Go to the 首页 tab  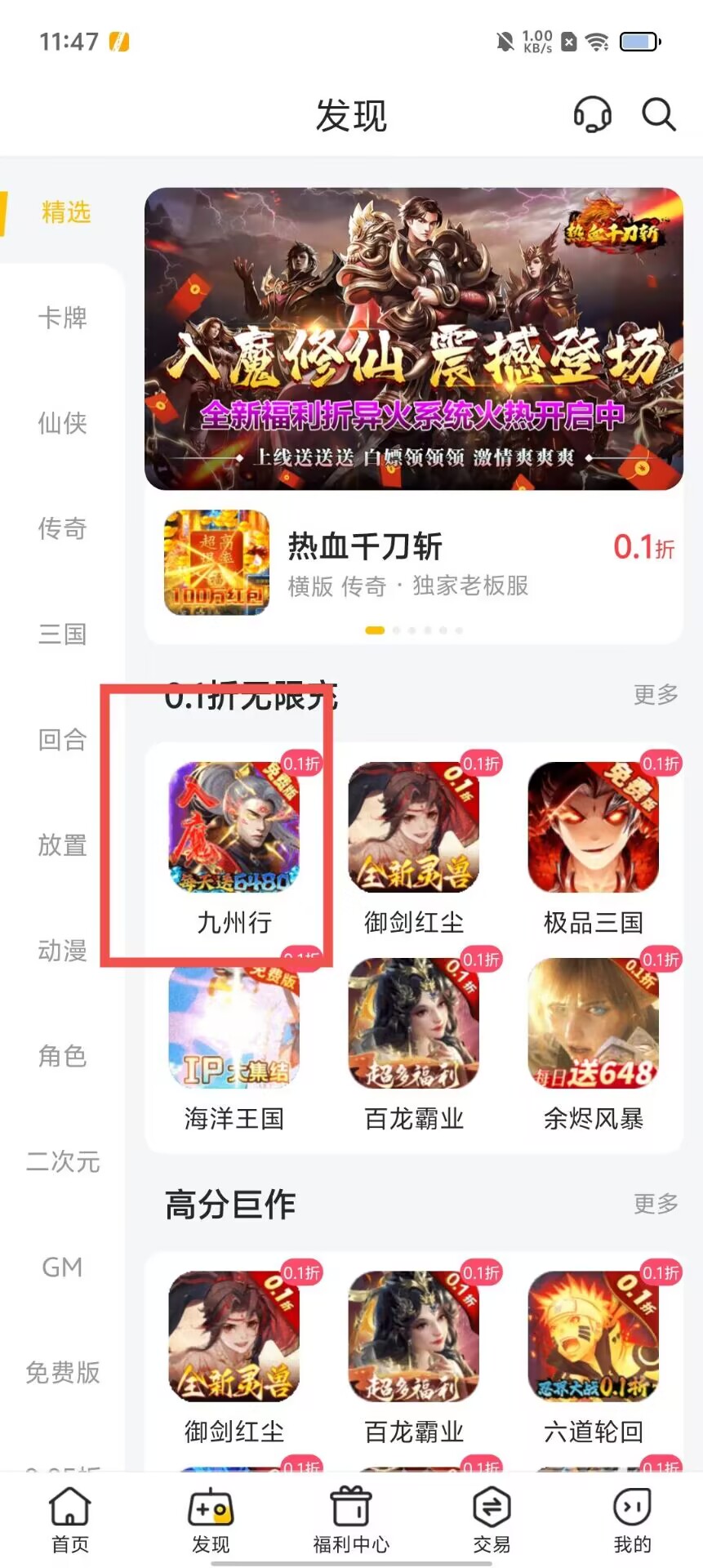pyautogui.click(x=70, y=1519)
